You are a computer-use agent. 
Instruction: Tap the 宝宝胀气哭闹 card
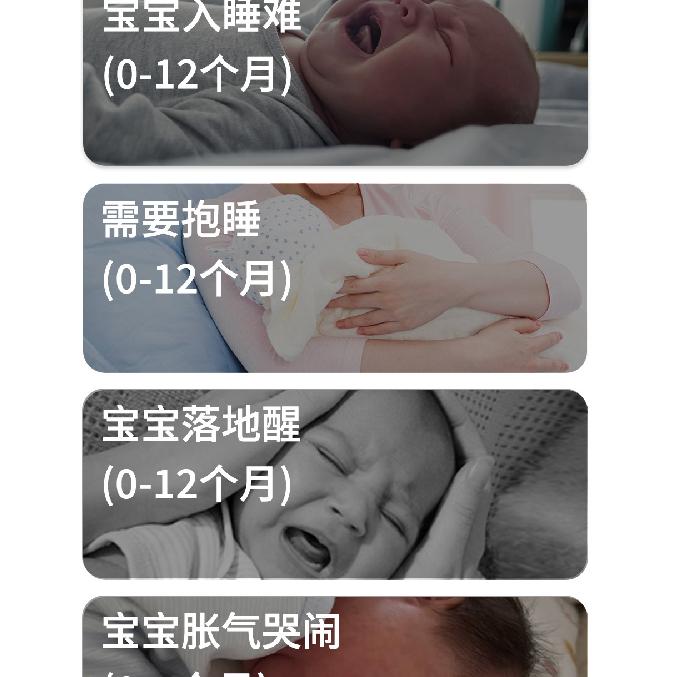coord(335,638)
